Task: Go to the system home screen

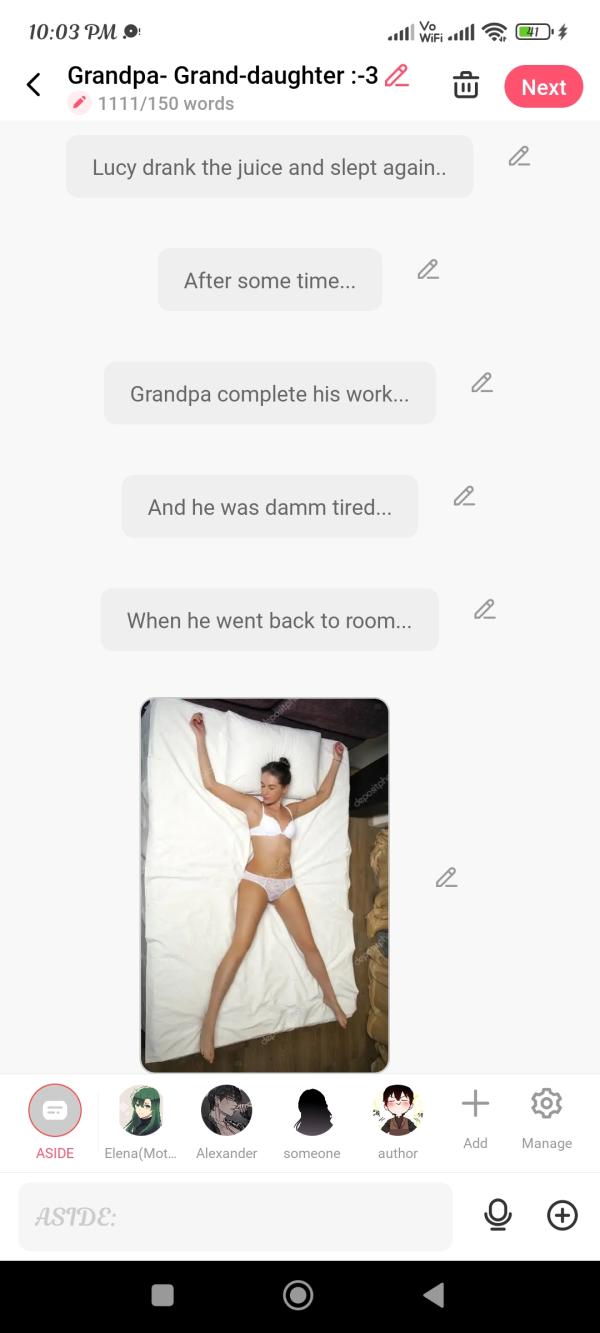Action: (x=298, y=1295)
